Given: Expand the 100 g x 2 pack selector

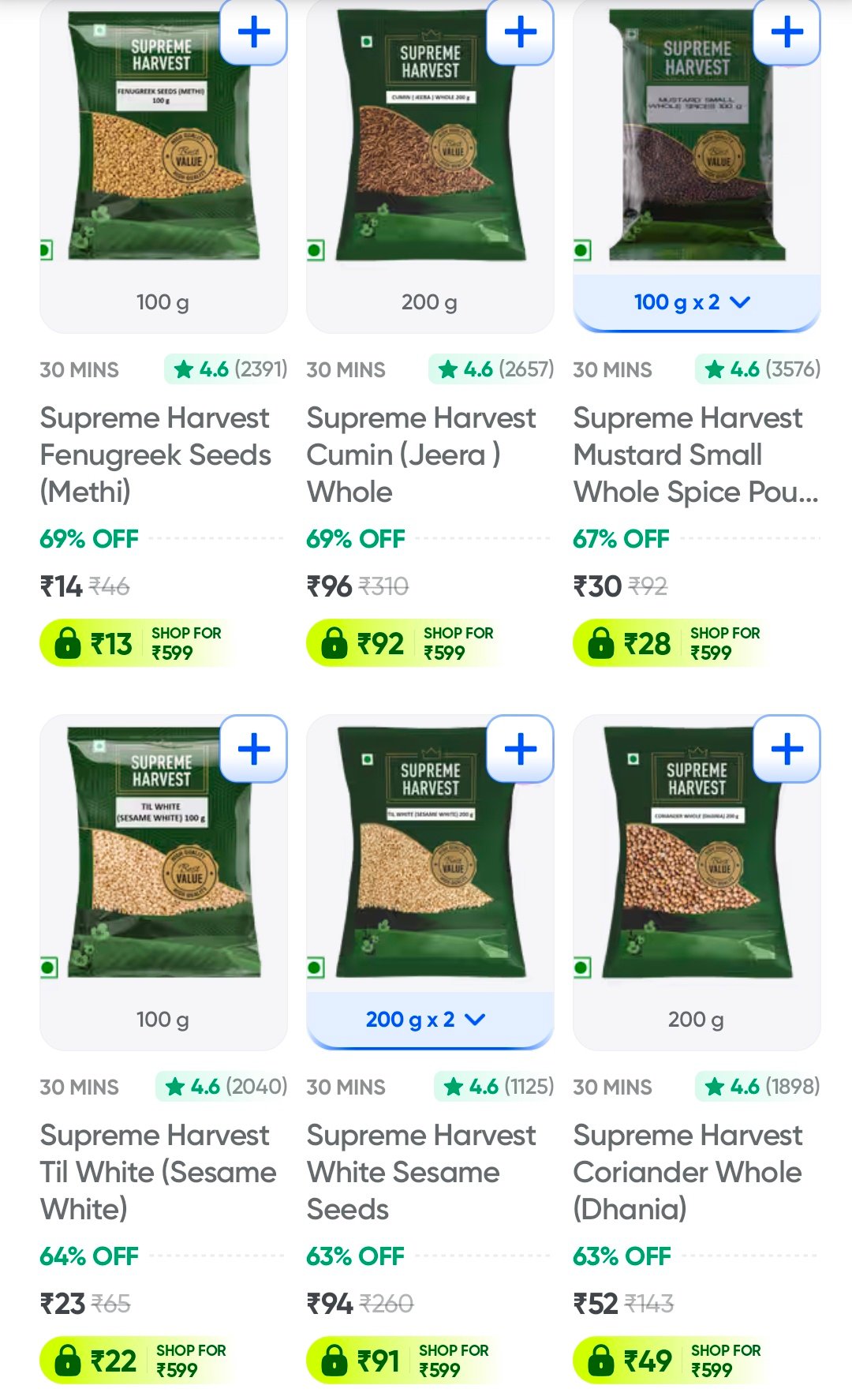Looking at the screenshot, I should click(x=697, y=302).
